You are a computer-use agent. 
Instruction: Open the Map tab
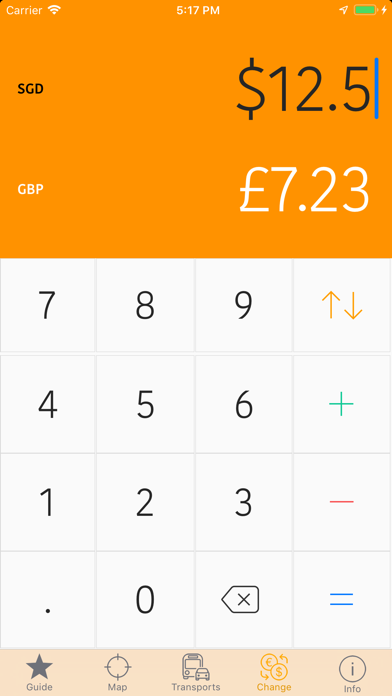click(x=118, y=673)
